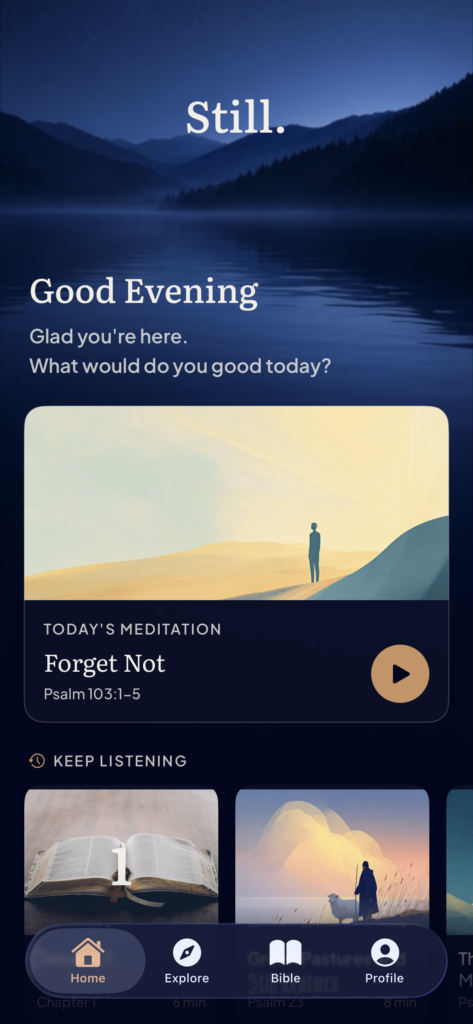Go to the Profile tab

384,961
